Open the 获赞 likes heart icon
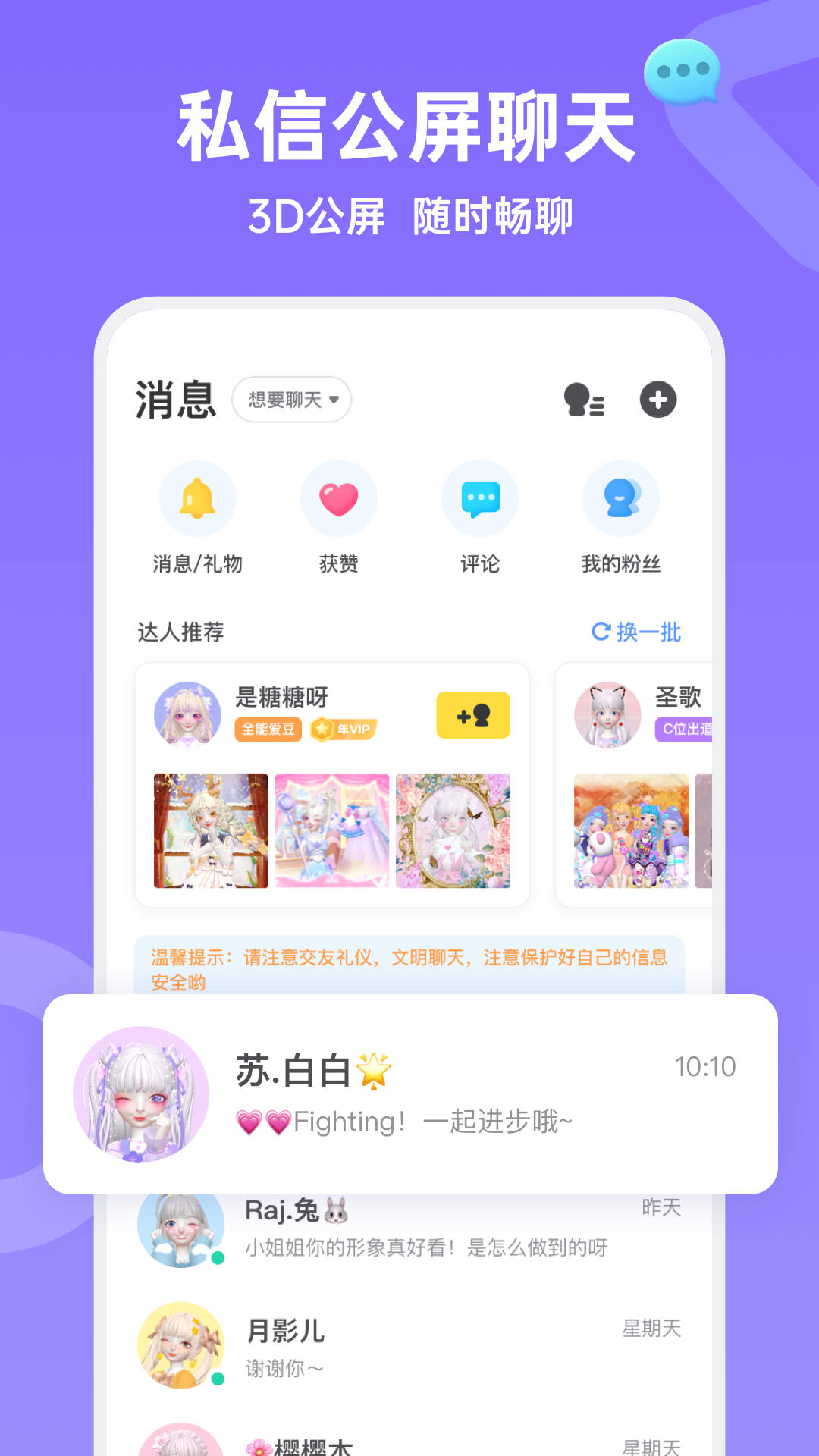The width and height of the screenshot is (819, 1456). (338, 498)
